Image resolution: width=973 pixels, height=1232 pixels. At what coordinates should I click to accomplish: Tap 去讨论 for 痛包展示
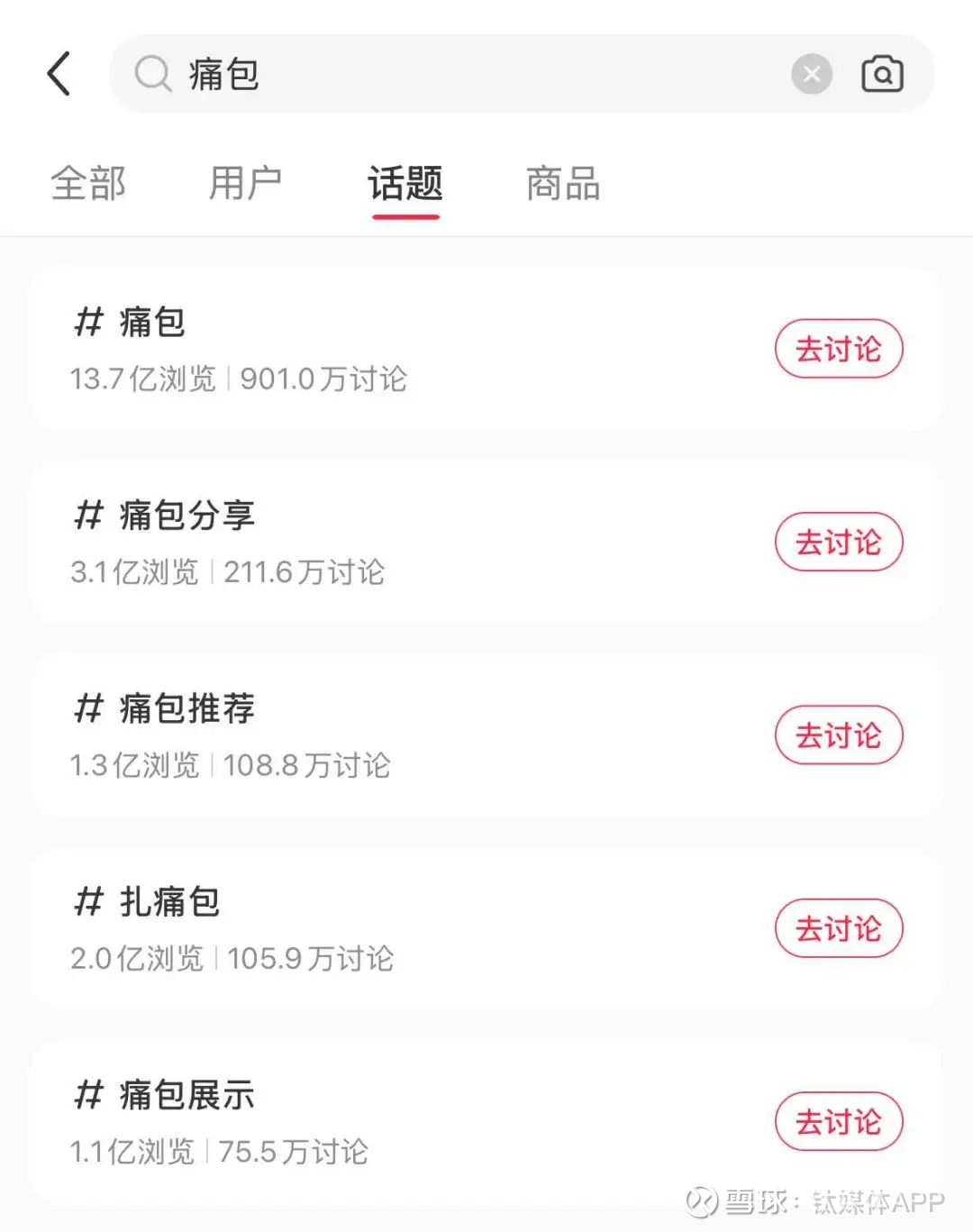tap(838, 1121)
